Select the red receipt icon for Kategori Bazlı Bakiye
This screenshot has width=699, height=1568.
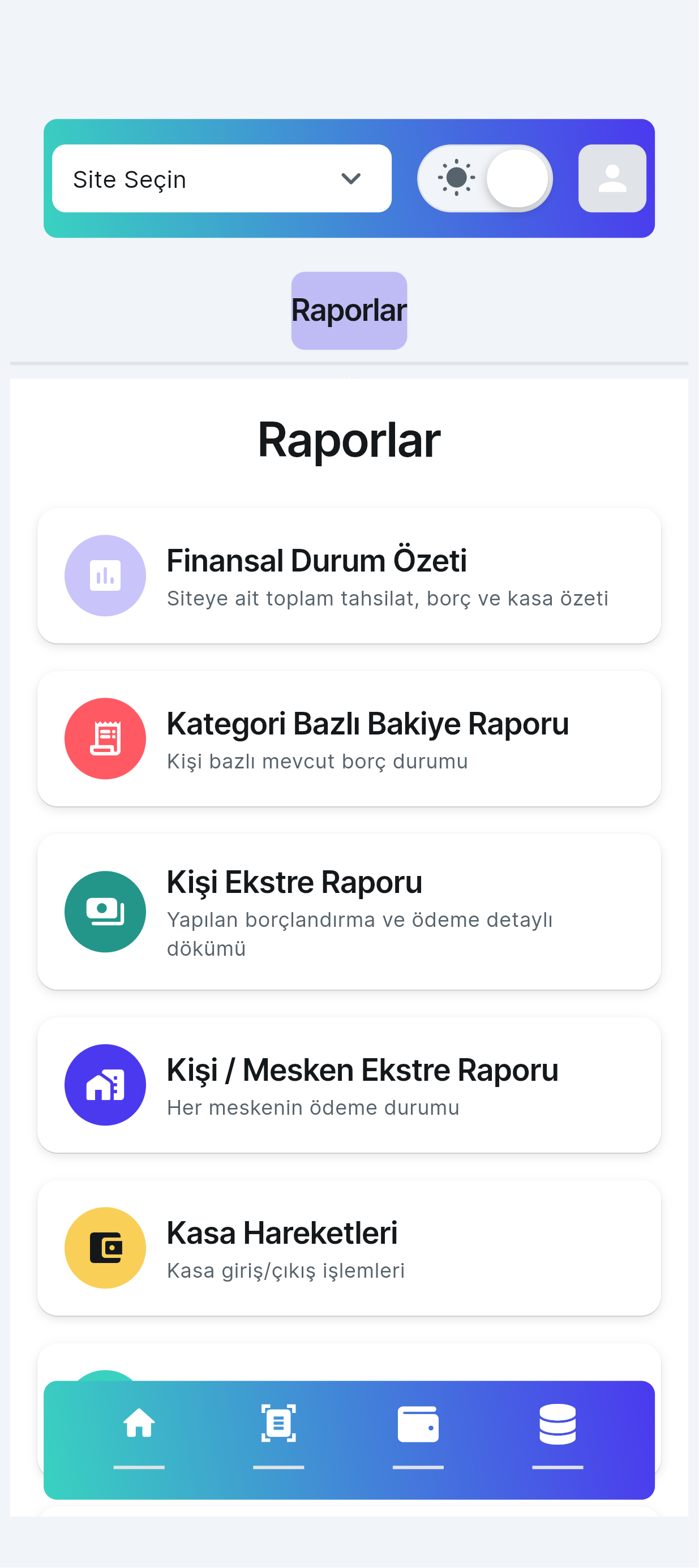(105, 738)
